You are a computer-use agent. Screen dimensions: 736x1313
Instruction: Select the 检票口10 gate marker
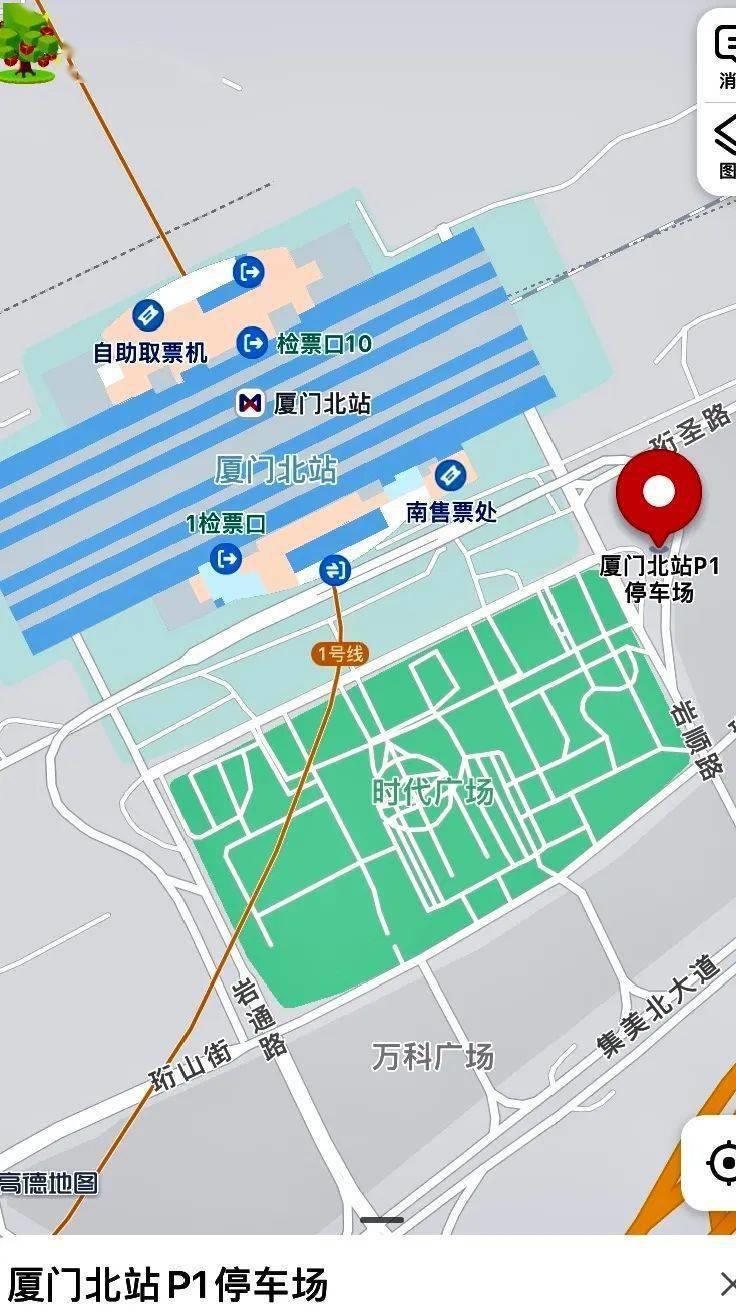252,343
